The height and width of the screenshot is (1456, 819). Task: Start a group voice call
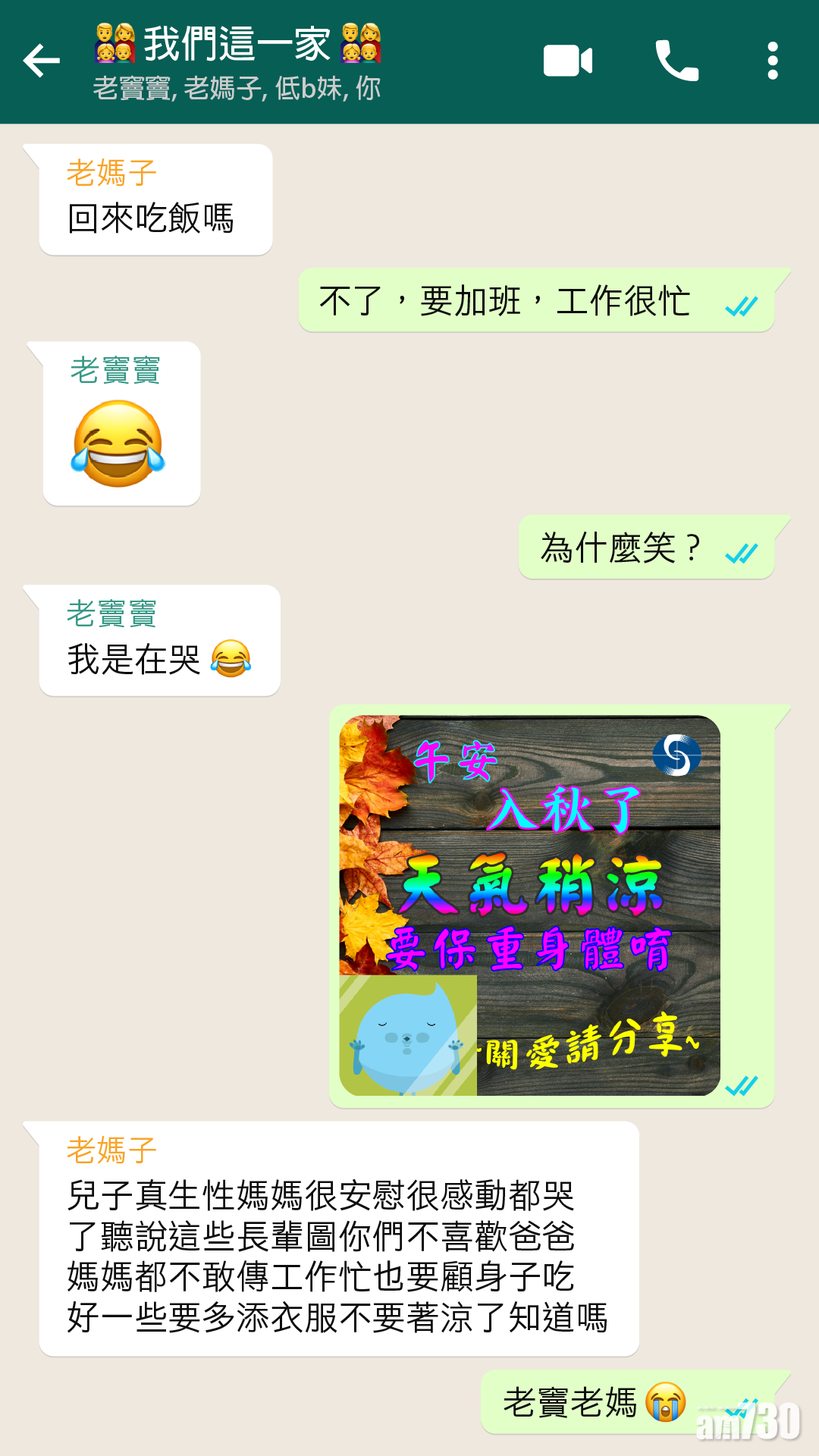[x=676, y=61]
